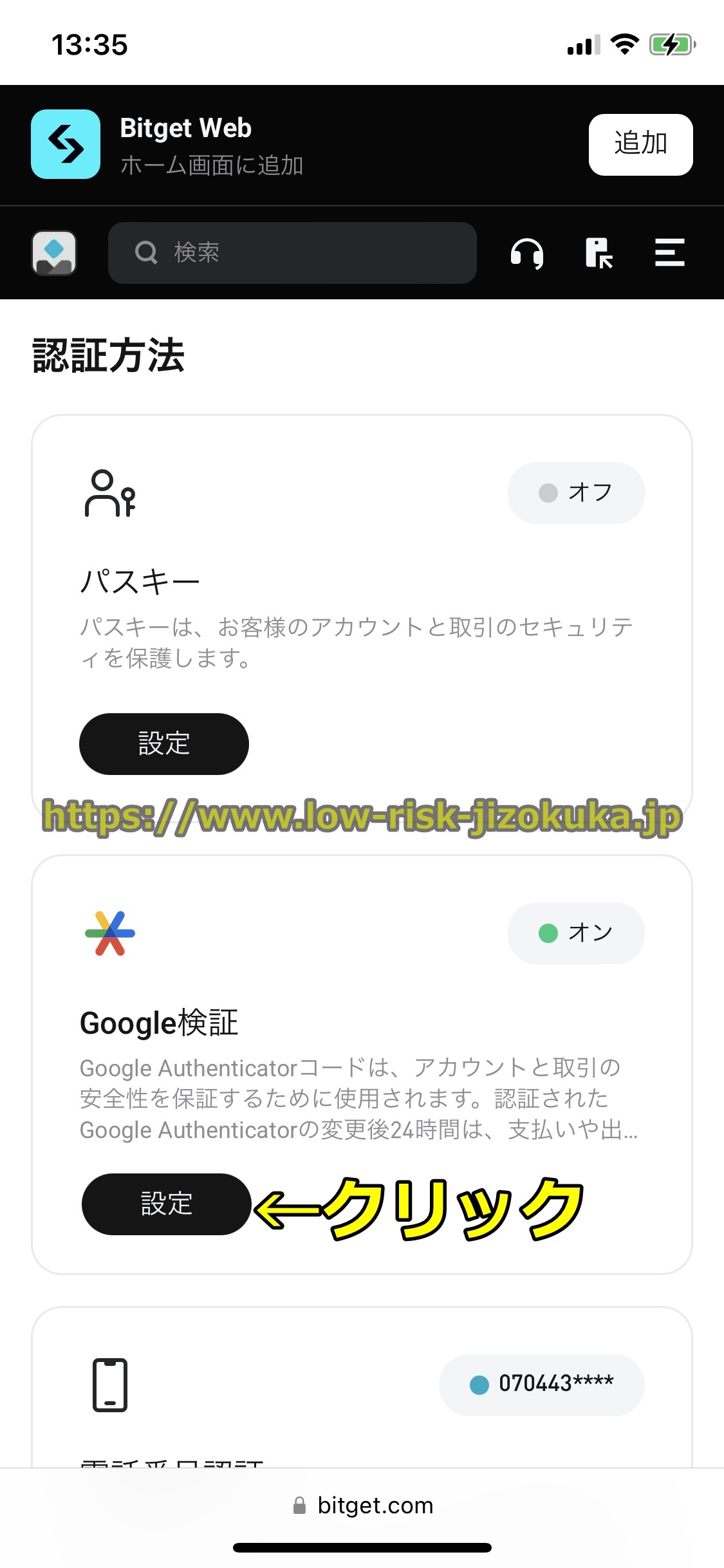This screenshot has width=724, height=1568.
Task: Toggle the passkey オフ status pill
Action: 575,493
